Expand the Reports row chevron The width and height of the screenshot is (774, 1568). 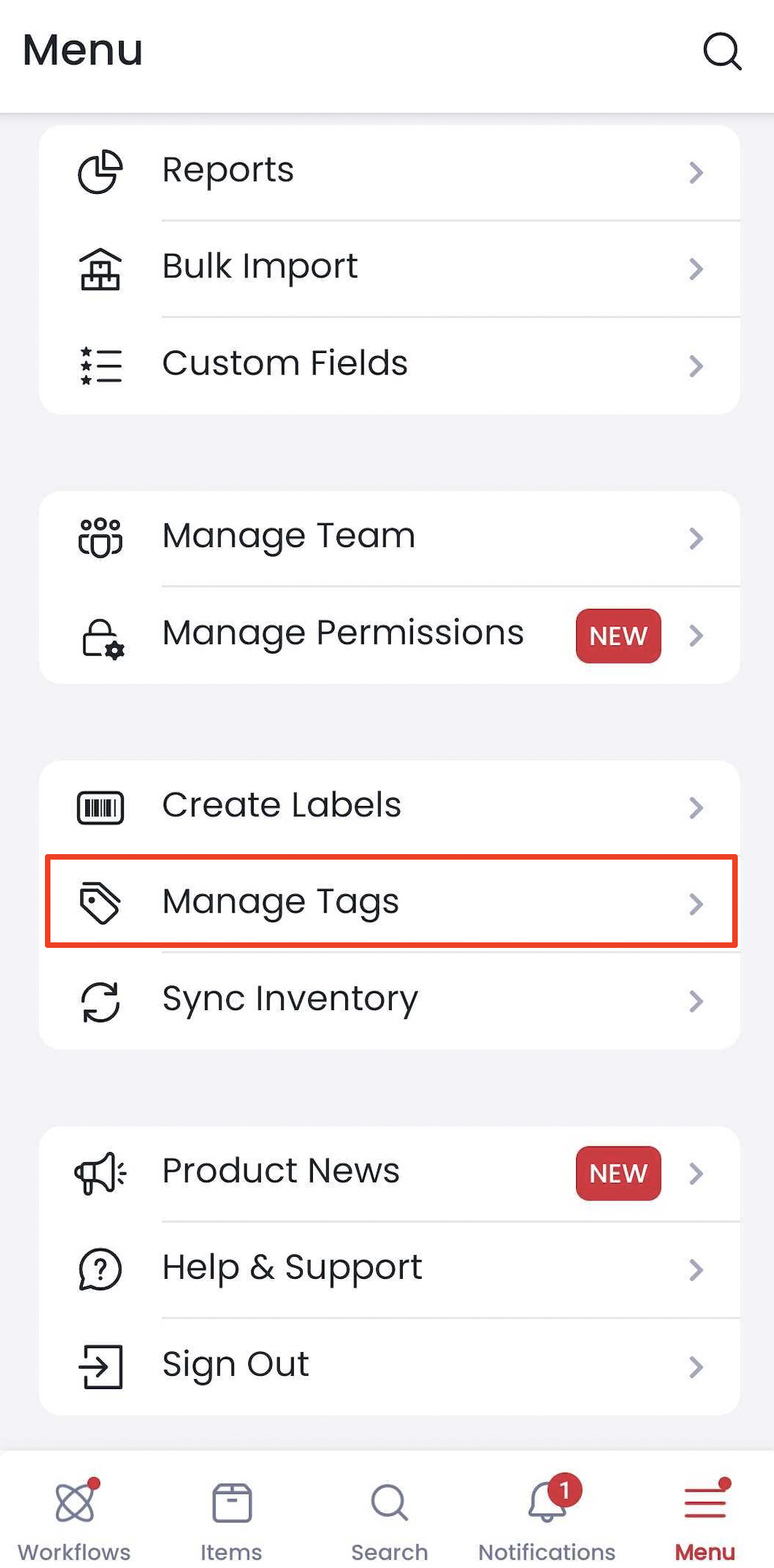(696, 172)
